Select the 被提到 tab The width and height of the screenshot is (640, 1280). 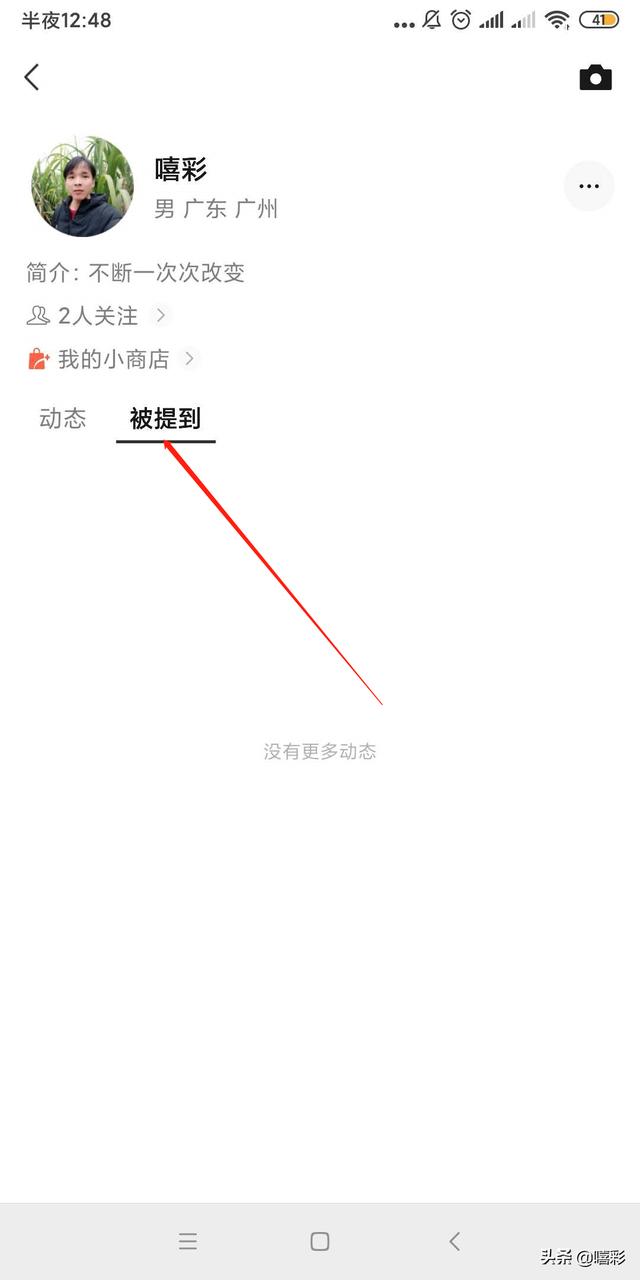(166, 418)
